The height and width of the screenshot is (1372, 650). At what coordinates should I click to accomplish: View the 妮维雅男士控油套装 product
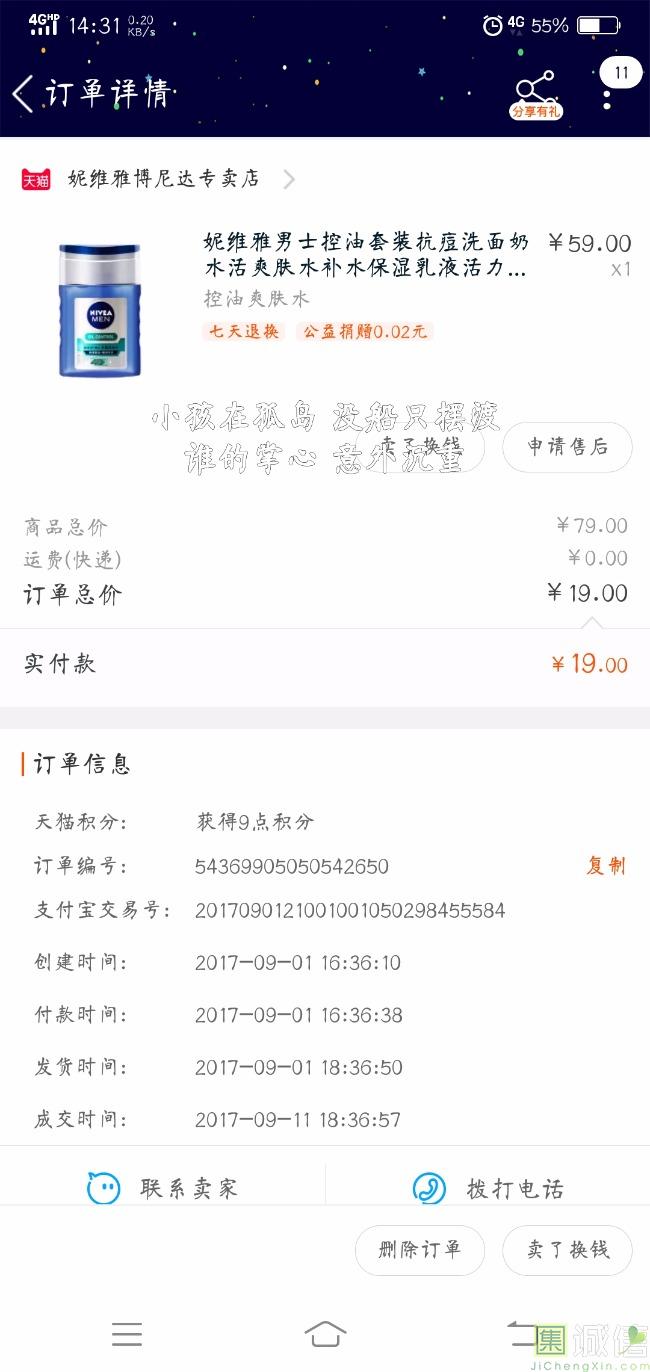point(365,255)
